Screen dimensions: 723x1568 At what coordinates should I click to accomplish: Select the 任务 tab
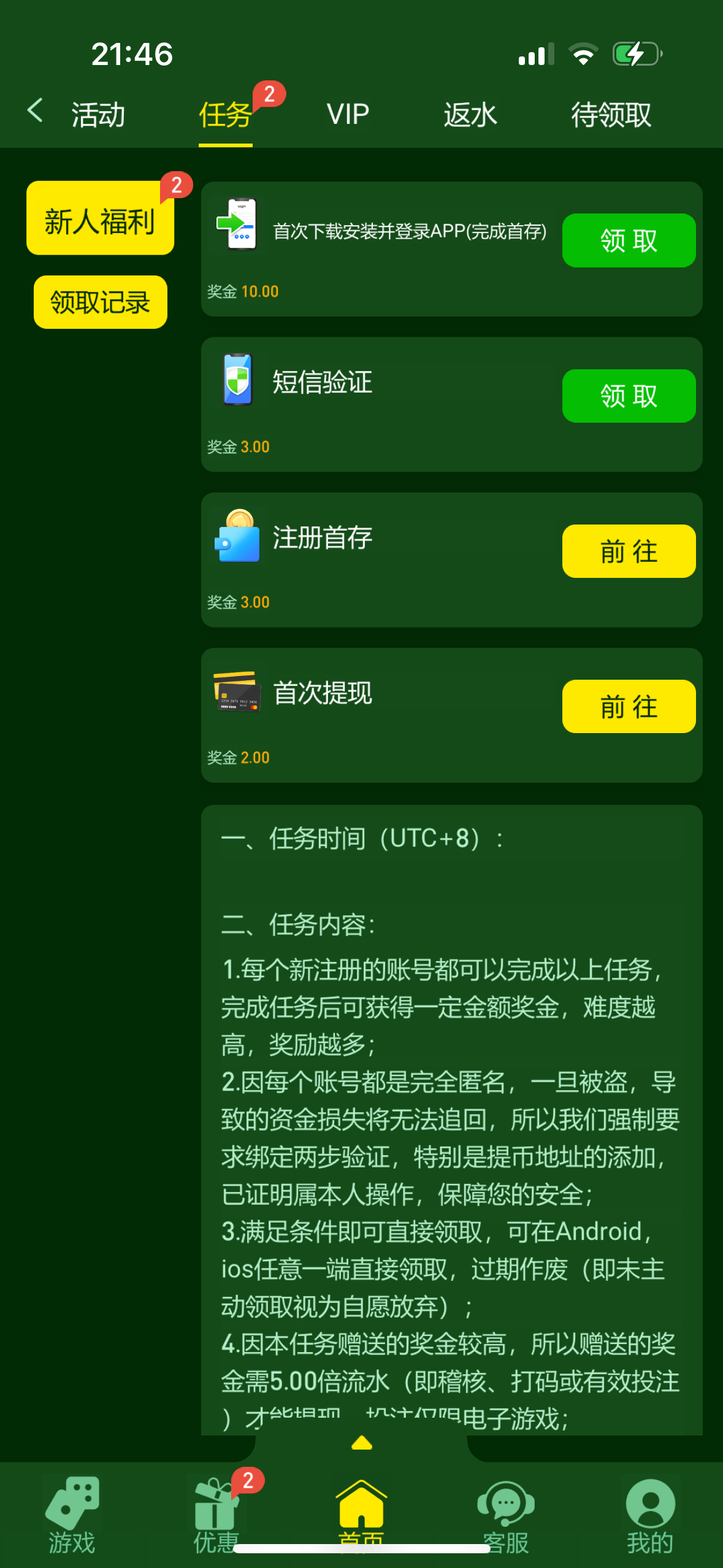click(225, 115)
